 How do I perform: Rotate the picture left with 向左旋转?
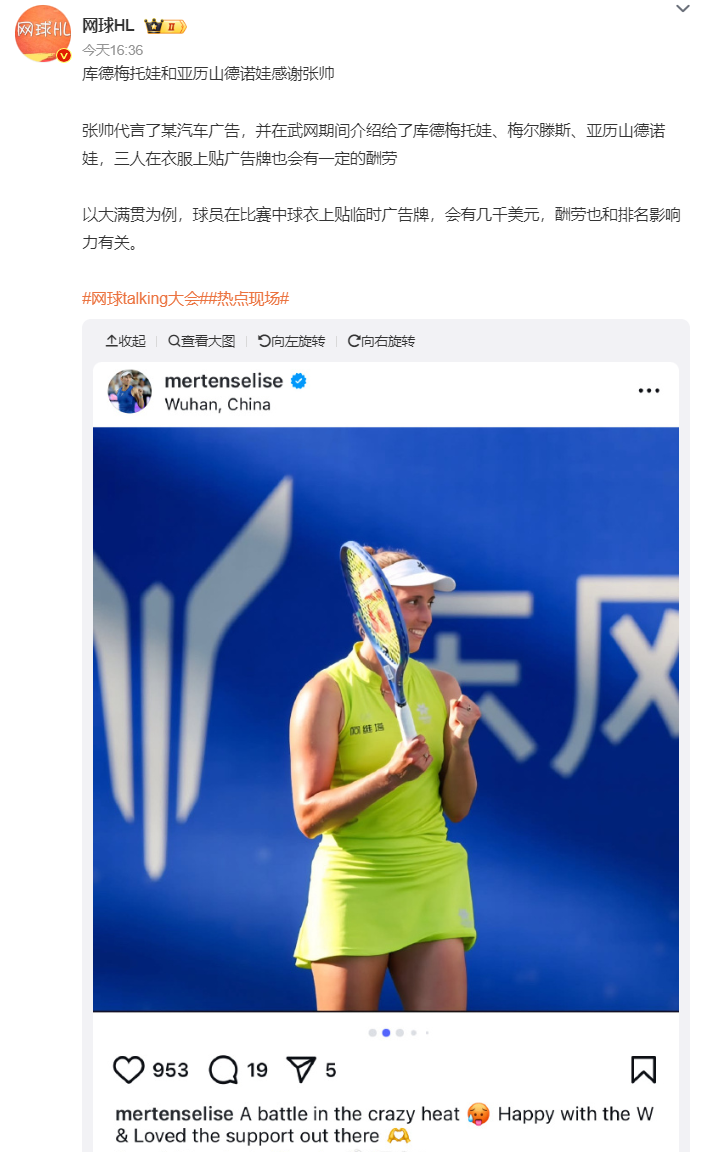(292, 341)
